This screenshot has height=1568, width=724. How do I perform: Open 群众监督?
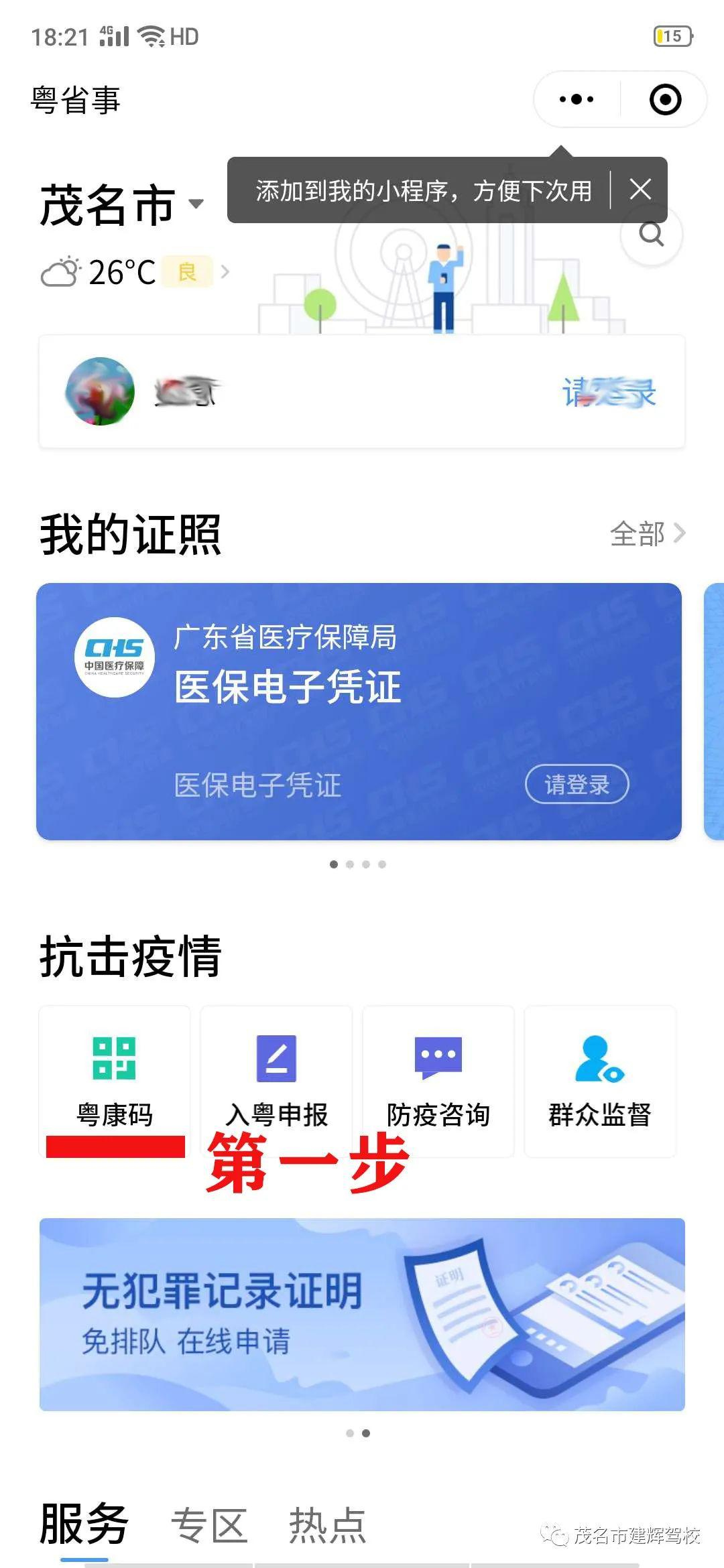600,1081
